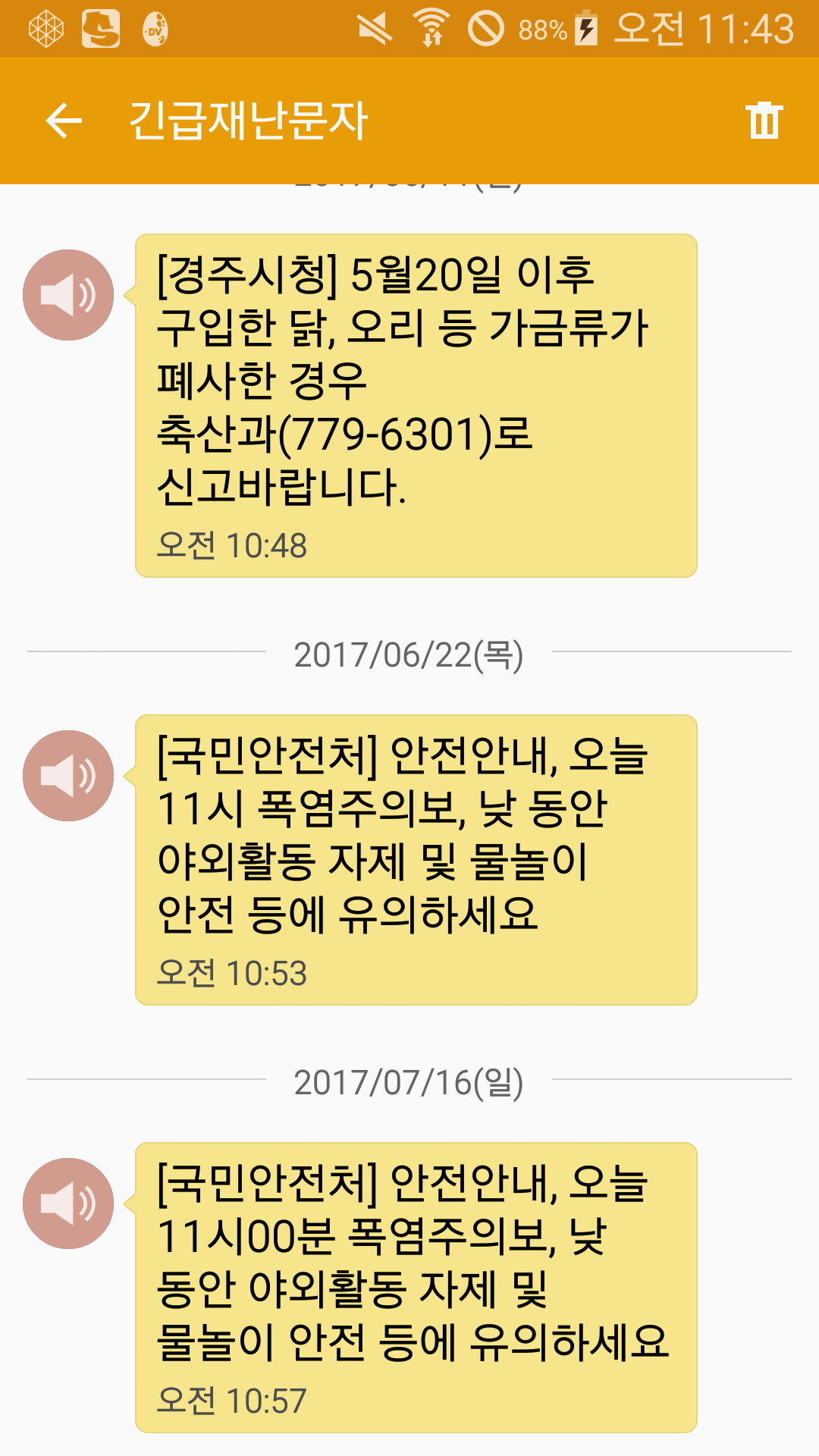Go back from 긴급재난문자 screen

tap(64, 121)
